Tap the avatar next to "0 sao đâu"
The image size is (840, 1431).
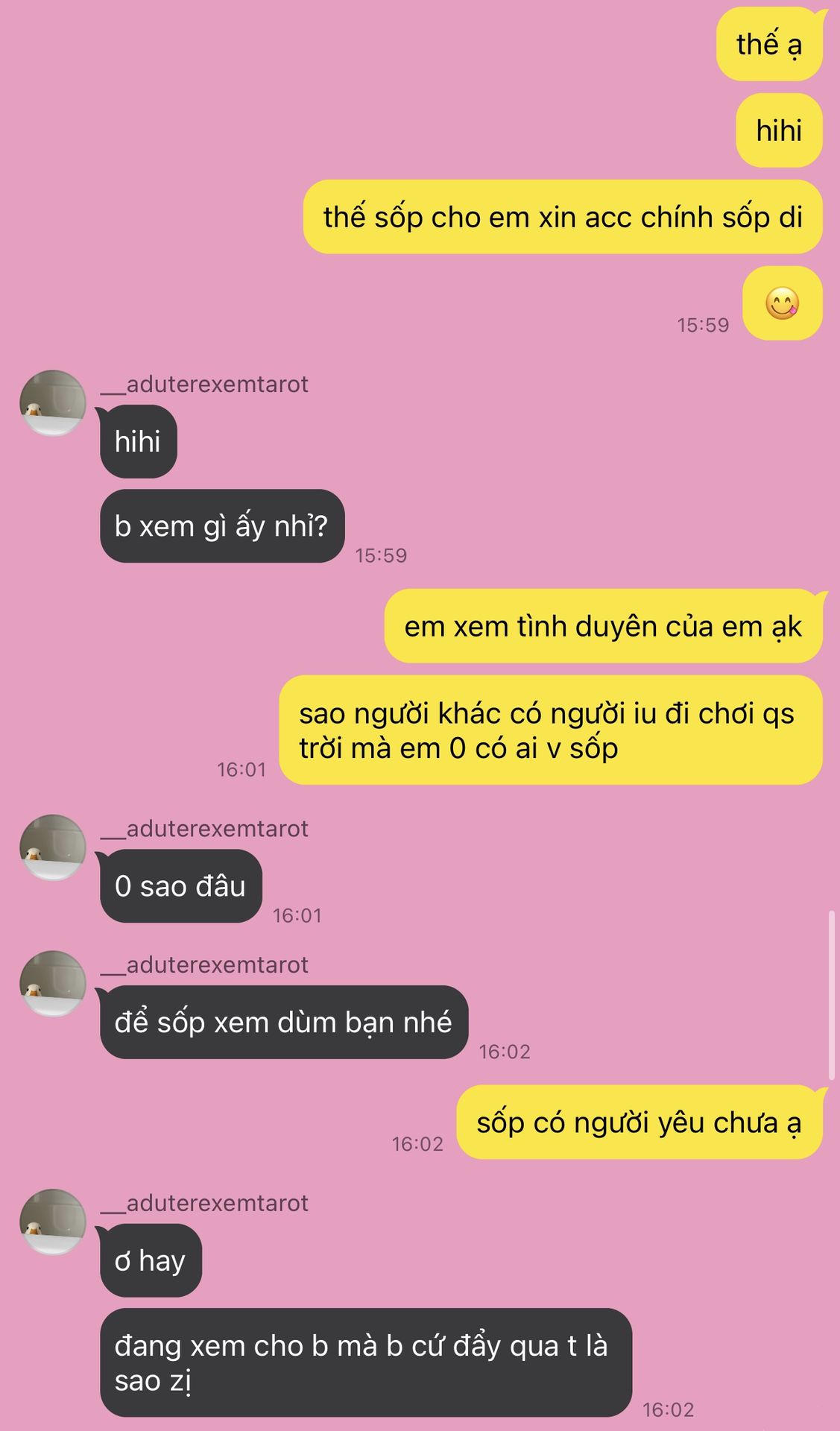[x=53, y=847]
